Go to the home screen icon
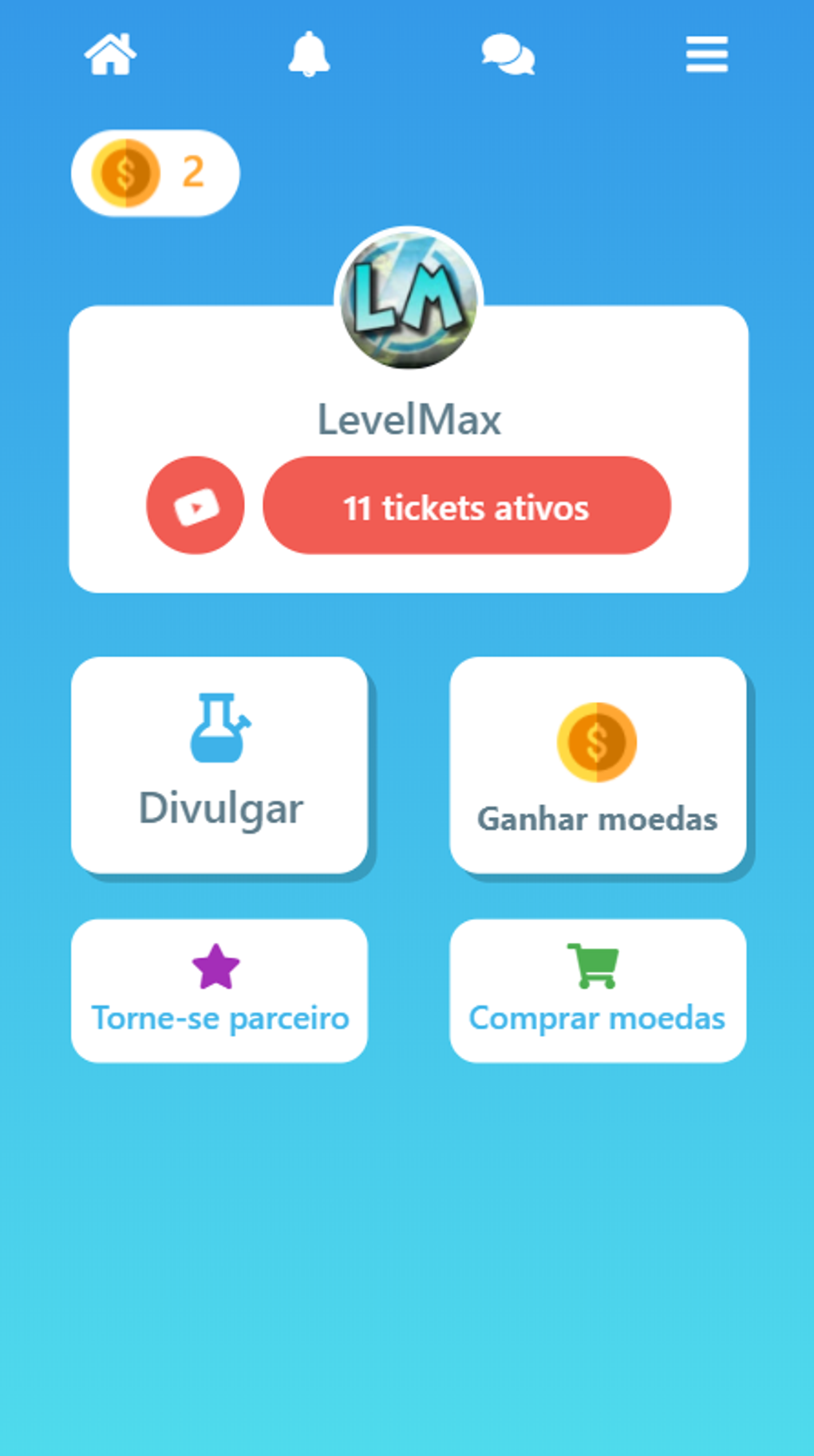 click(110, 54)
